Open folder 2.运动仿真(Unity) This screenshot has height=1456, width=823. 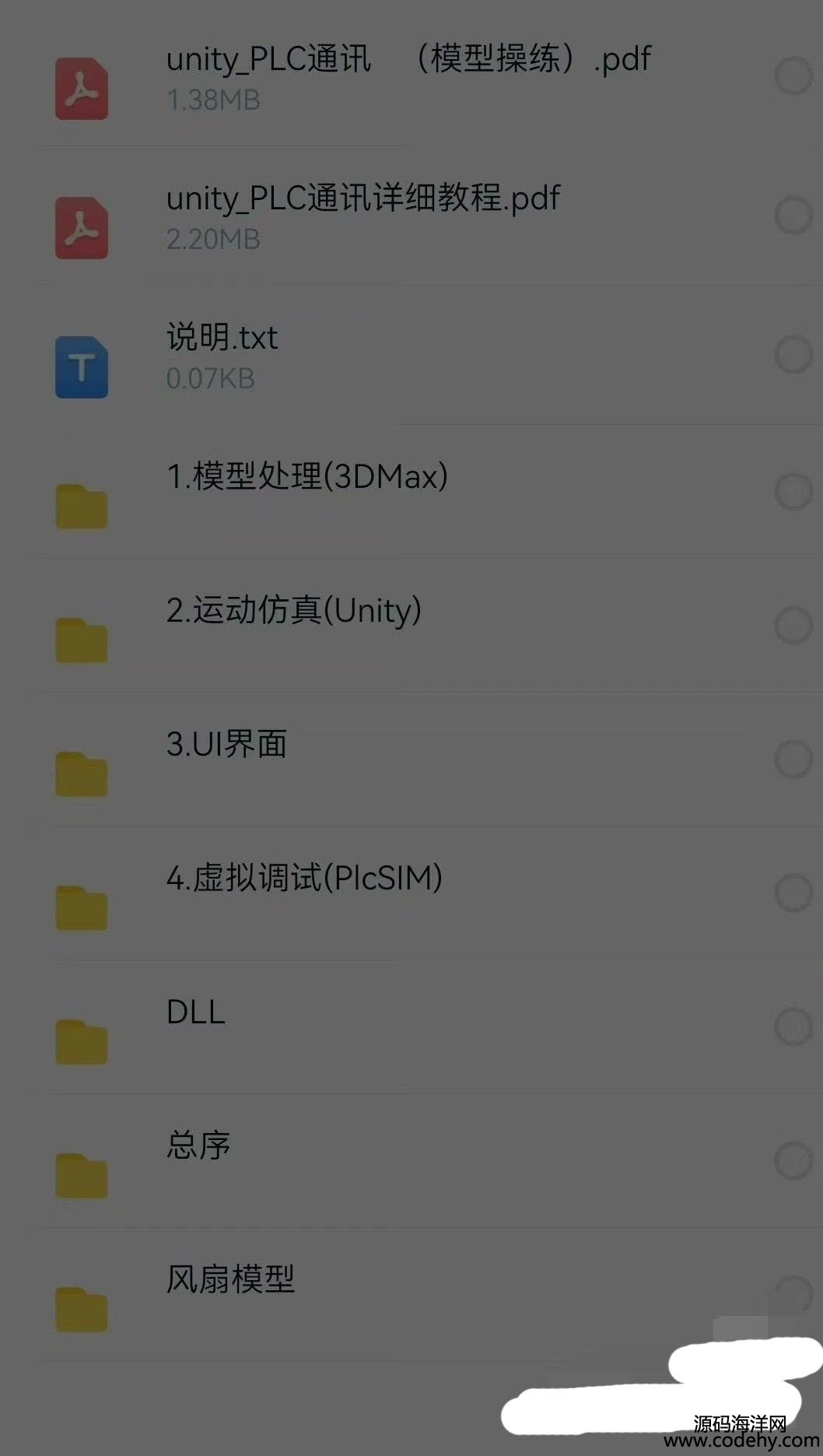(x=411, y=626)
